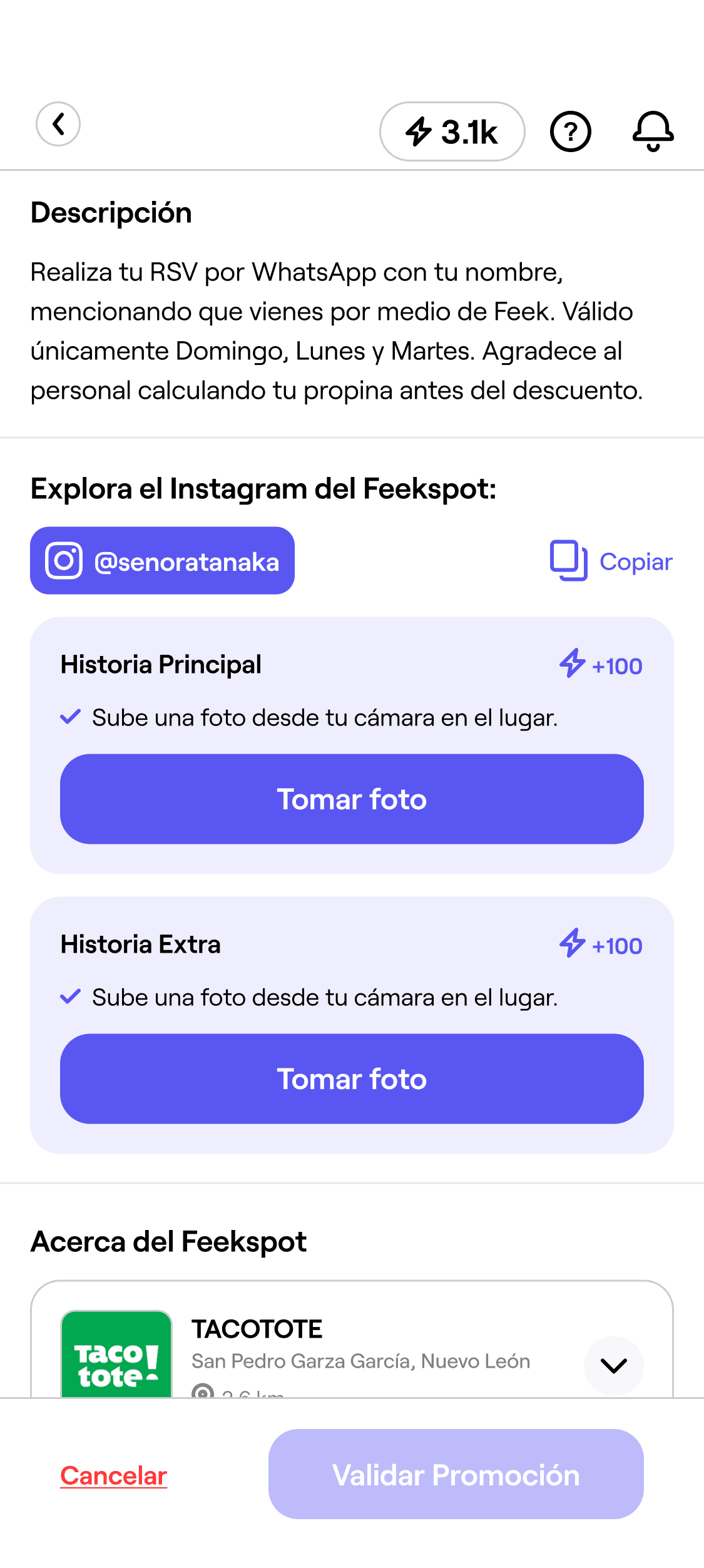This screenshot has width=704, height=1568.
Task: Tap Tomar foto under Historia Principal
Action: [352, 799]
